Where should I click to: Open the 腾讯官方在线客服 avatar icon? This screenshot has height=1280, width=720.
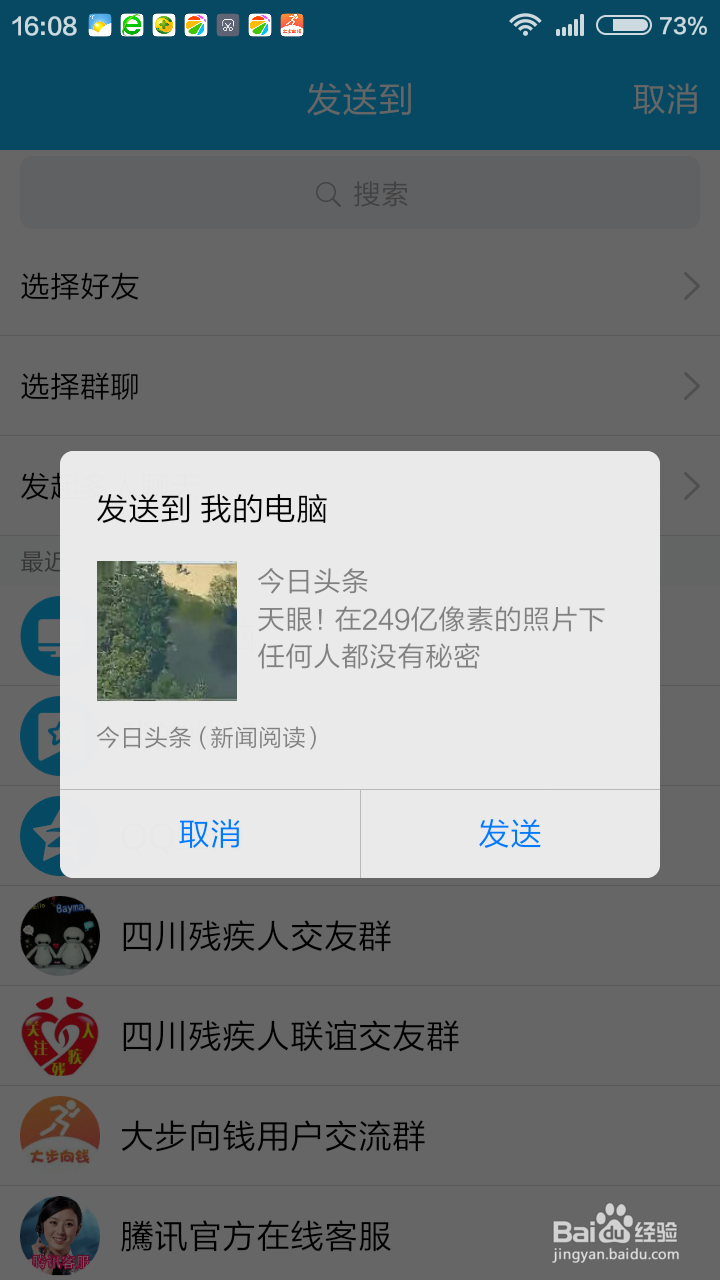[x=59, y=1236]
